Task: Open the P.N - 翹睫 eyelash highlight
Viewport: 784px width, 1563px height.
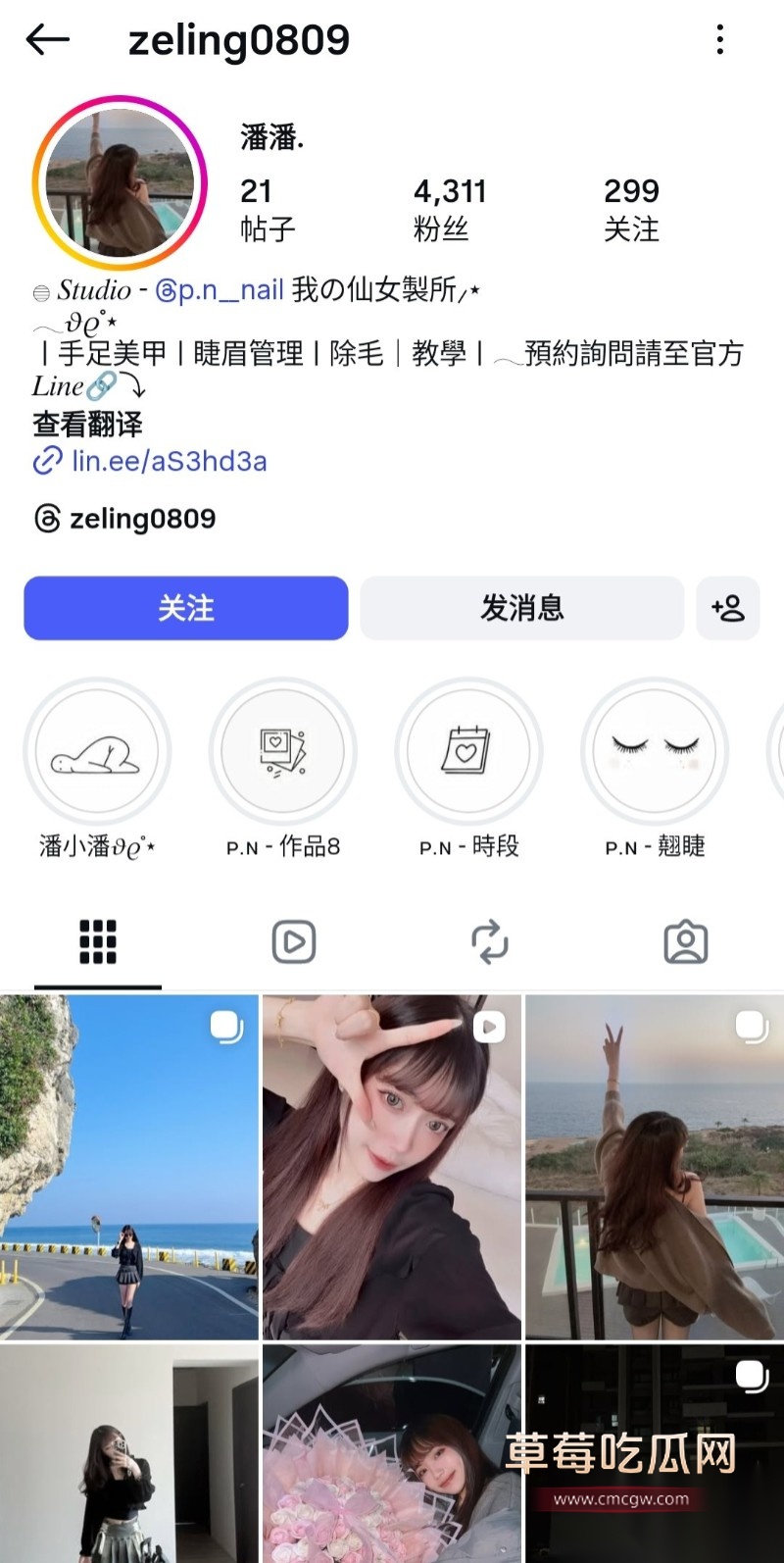Action: 654,750
